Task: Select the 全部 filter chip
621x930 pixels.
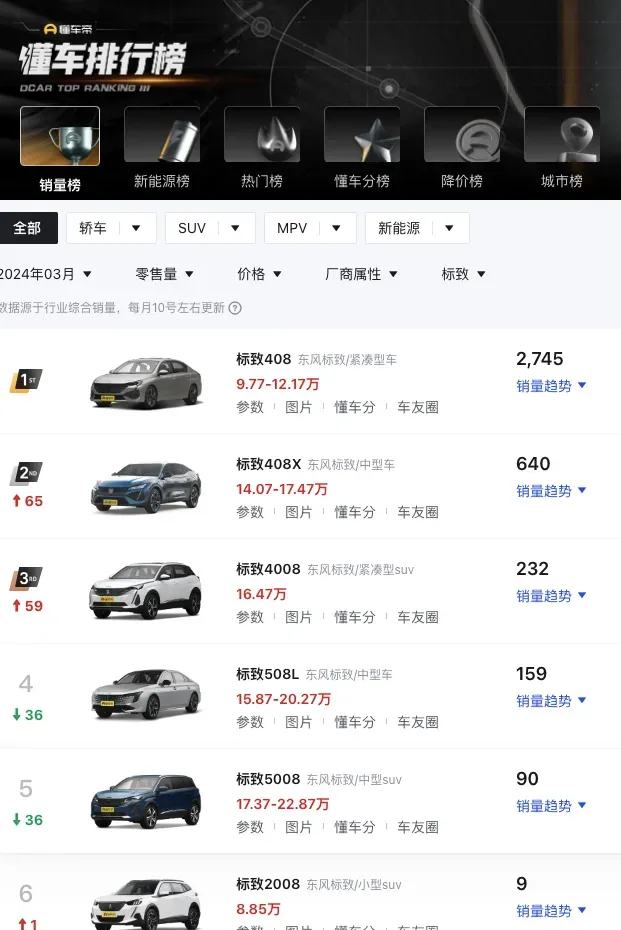Action: [27, 228]
